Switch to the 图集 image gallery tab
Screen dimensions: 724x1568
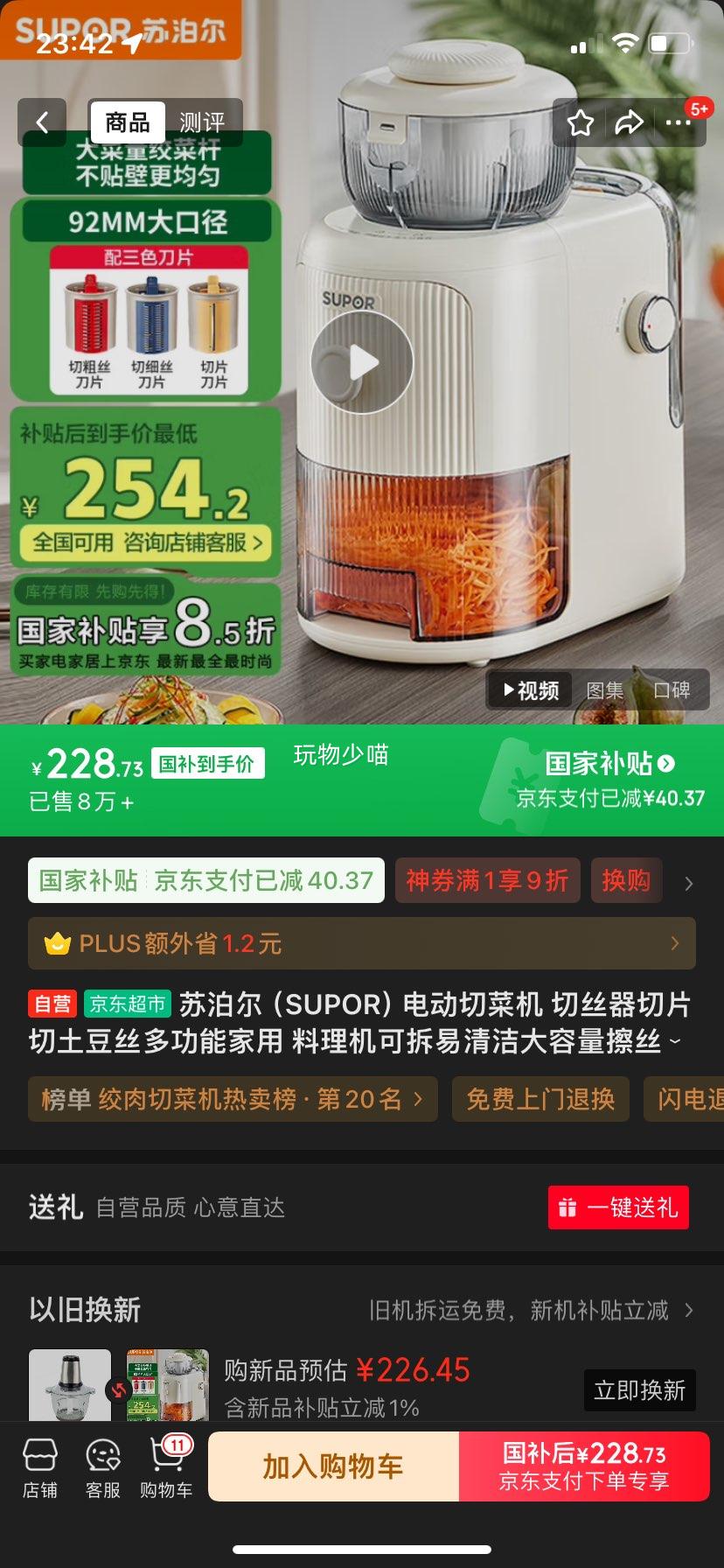[604, 689]
